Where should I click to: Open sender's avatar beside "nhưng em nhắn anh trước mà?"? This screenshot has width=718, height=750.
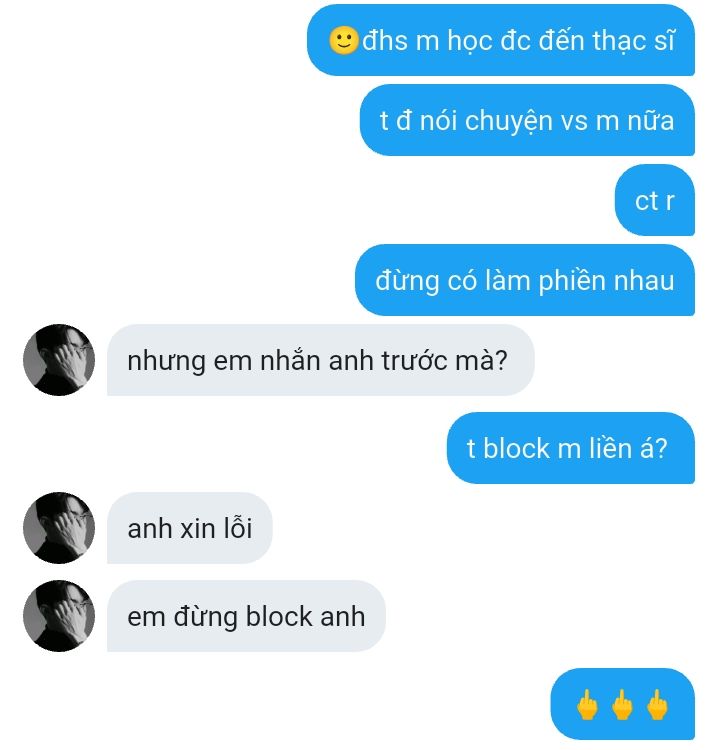click(x=59, y=360)
